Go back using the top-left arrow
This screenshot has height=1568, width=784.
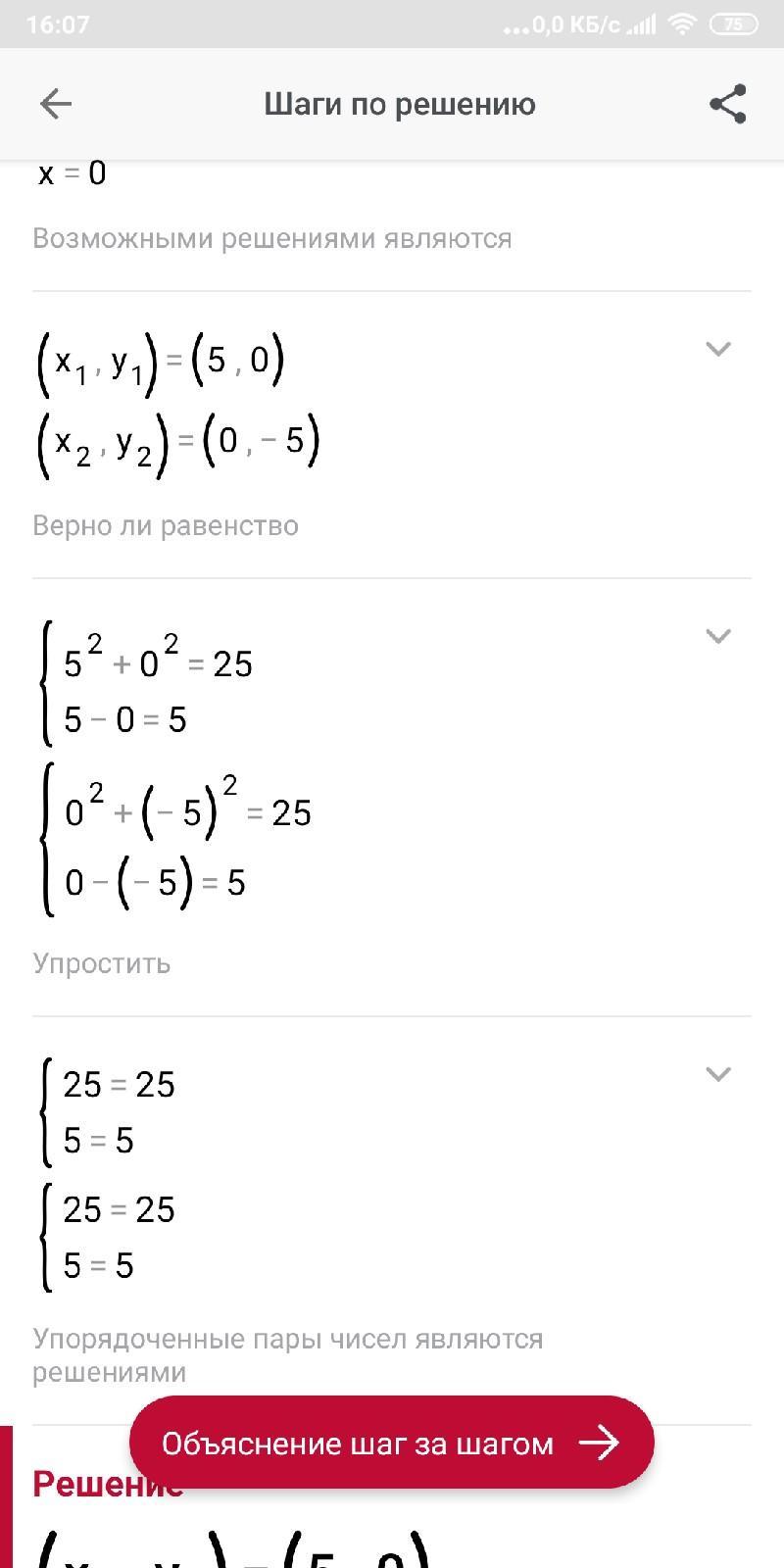click(x=56, y=104)
